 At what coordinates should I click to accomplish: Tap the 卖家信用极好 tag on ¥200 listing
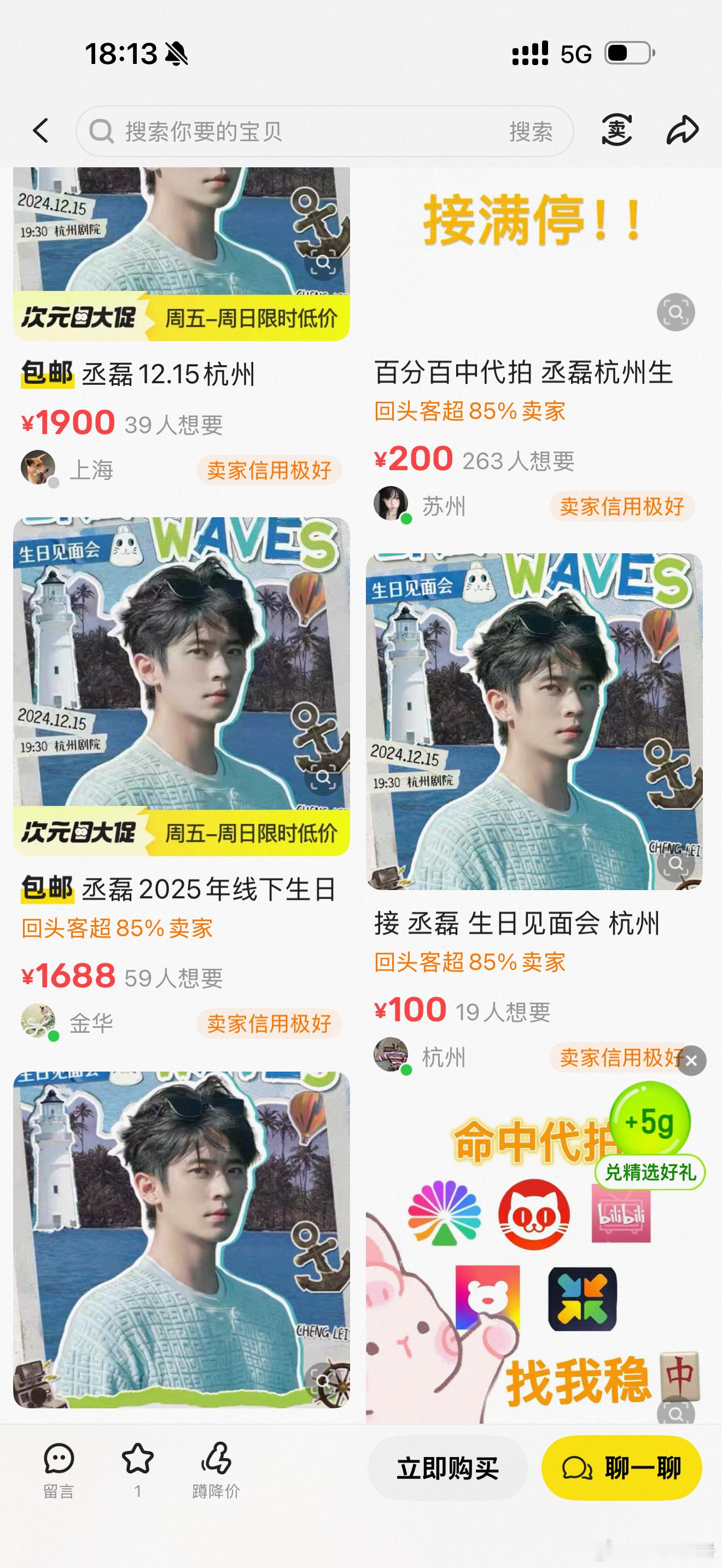(622, 505)
